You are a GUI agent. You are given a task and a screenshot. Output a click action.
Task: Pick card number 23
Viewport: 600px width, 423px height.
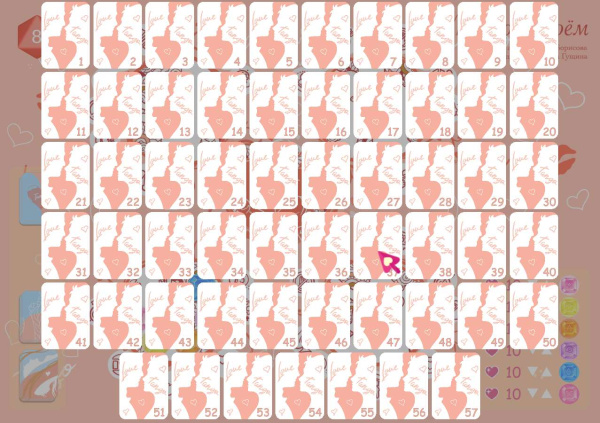169,175
